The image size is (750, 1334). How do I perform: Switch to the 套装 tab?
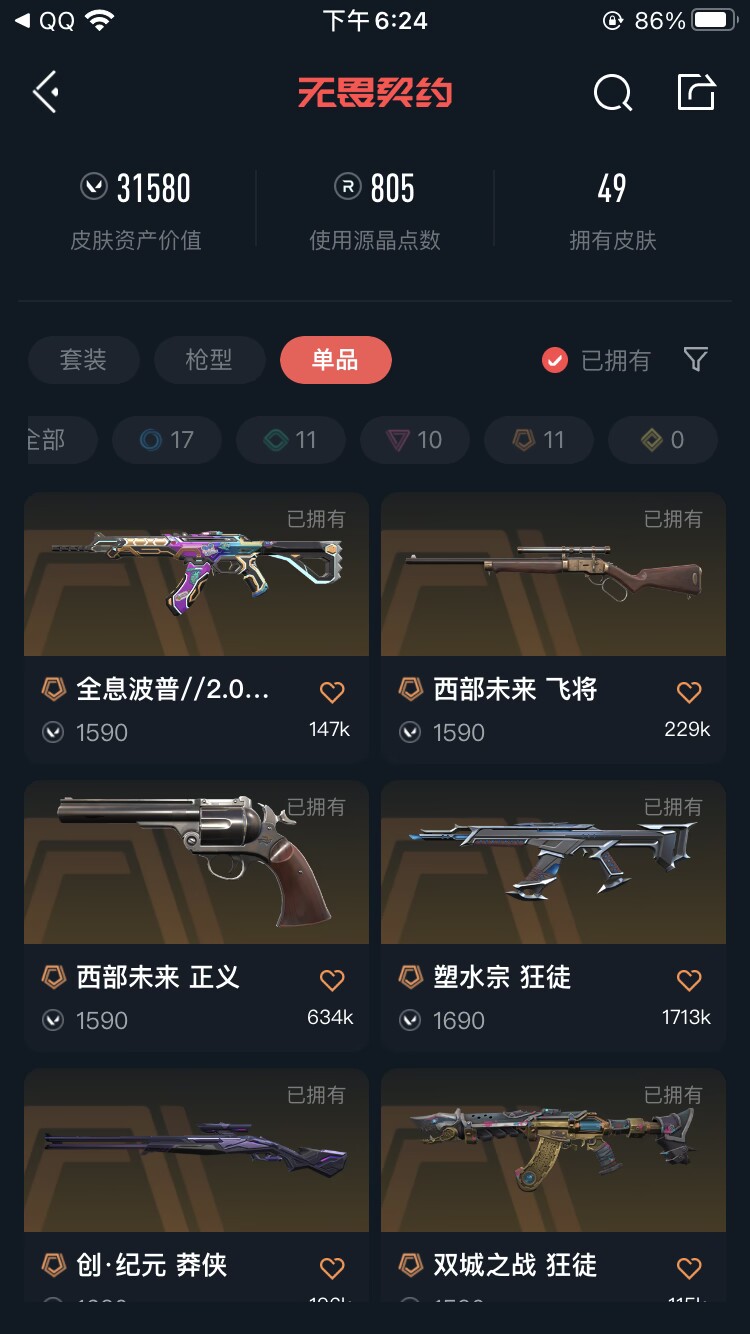[83, 360]
